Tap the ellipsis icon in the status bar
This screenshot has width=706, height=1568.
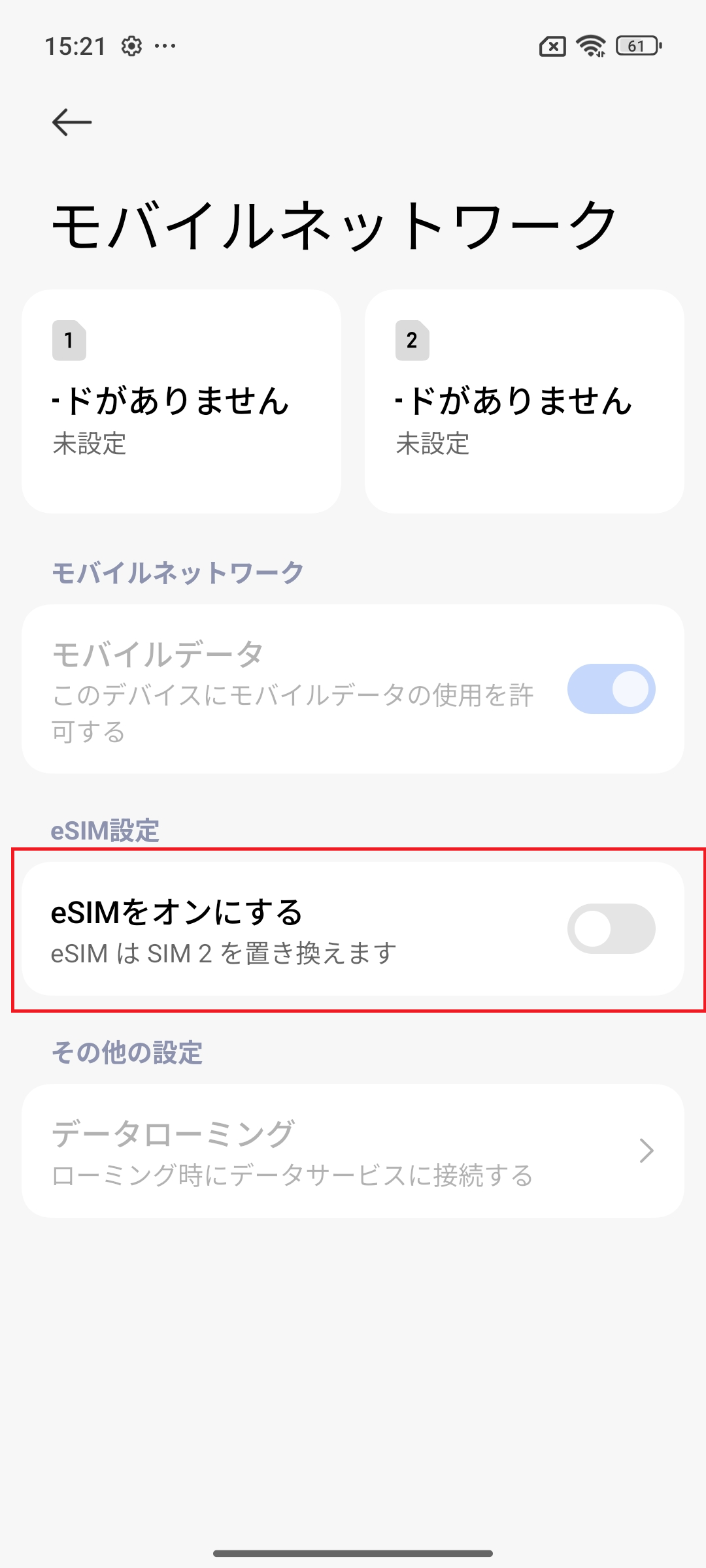coord(165,46)
